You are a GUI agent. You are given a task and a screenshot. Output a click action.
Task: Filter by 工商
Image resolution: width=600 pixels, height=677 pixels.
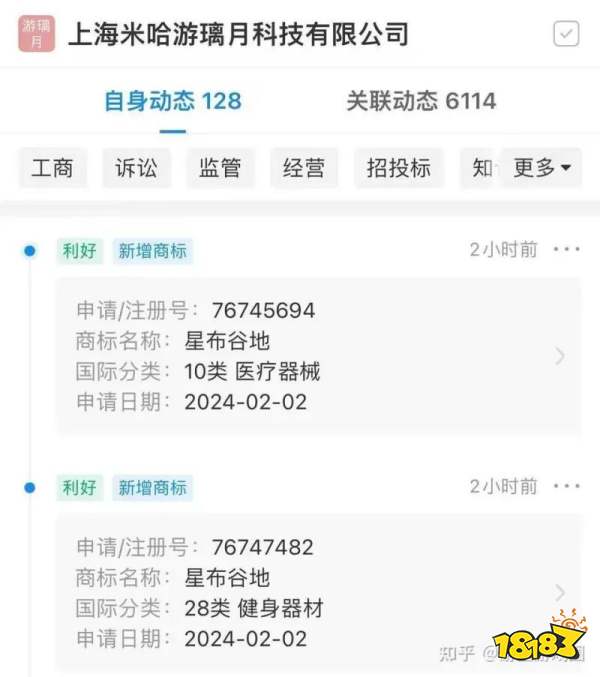(52, 168)
